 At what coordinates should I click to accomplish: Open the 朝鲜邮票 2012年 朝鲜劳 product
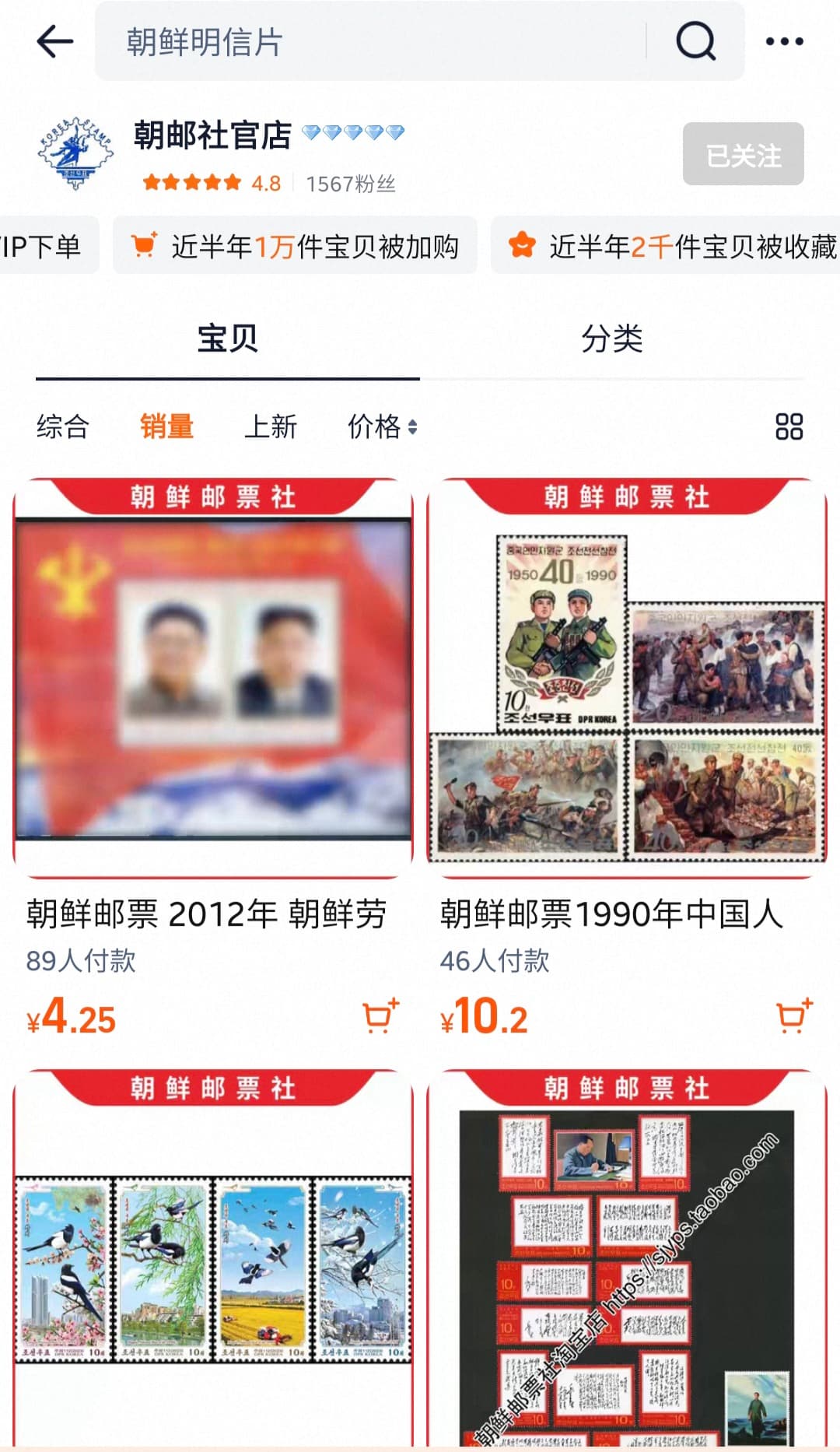[x=212, y=677]
